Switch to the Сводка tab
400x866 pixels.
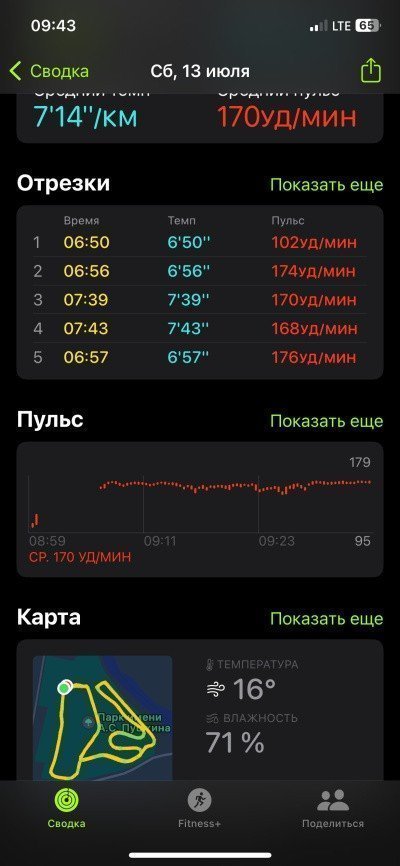pyautogui.click(x=66, y=808)
